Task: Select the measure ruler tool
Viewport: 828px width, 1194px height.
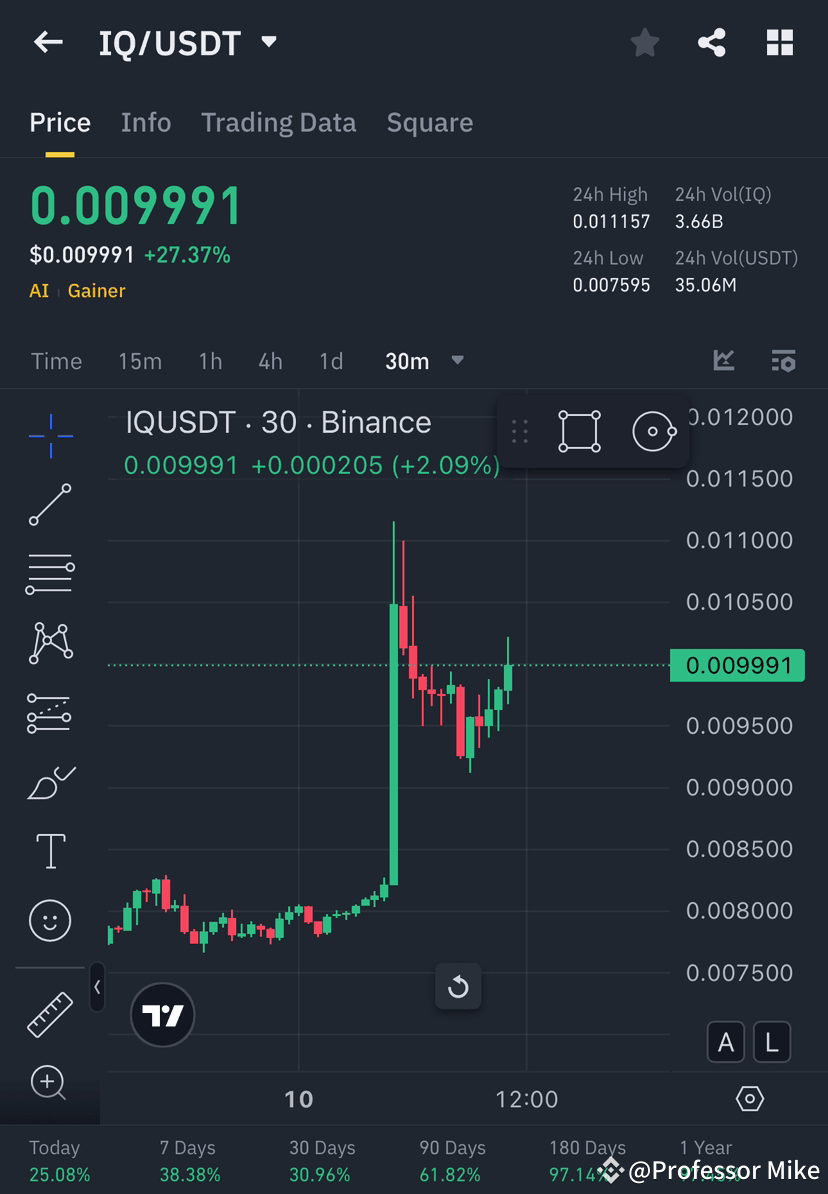Action: click(x=50, y=1013)
